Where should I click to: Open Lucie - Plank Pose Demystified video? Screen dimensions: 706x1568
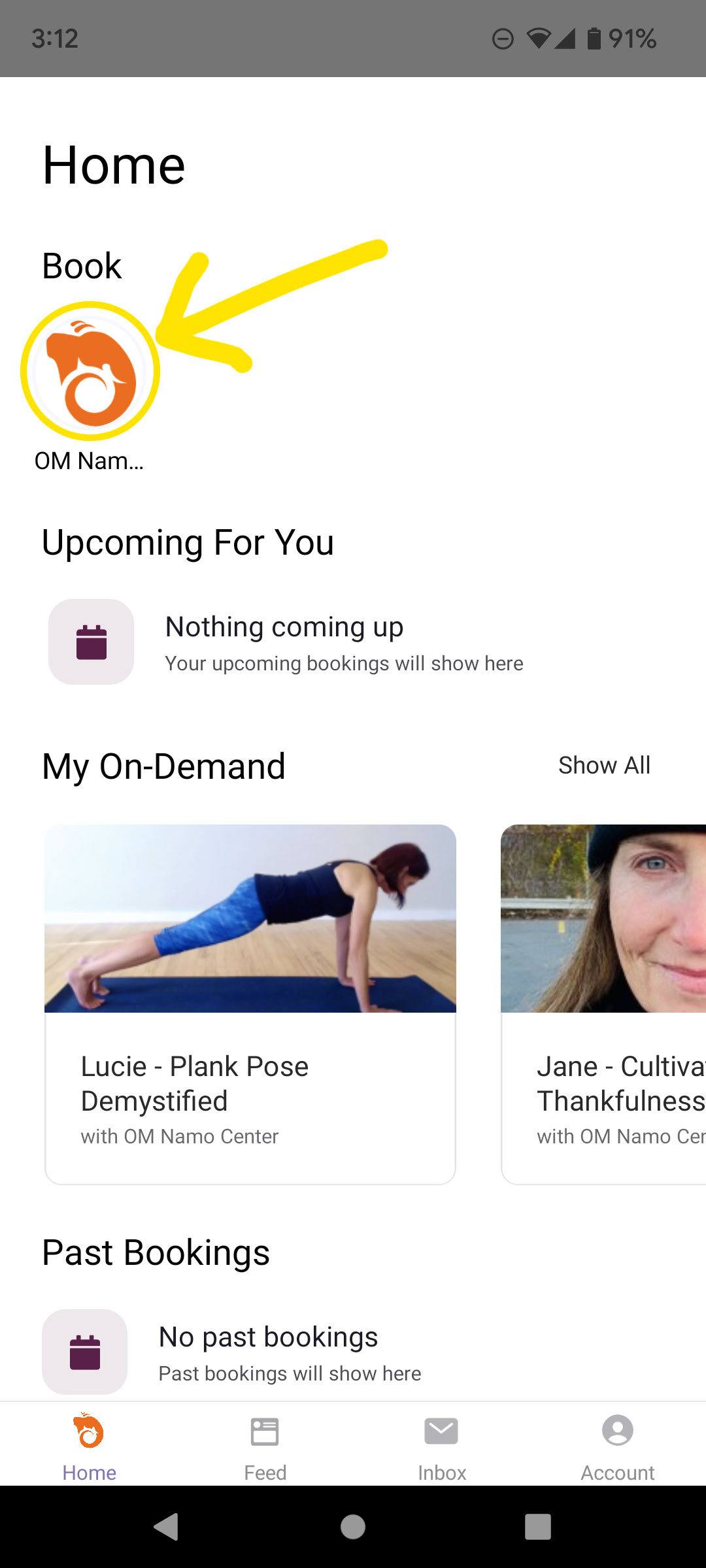pos(250,1004)
